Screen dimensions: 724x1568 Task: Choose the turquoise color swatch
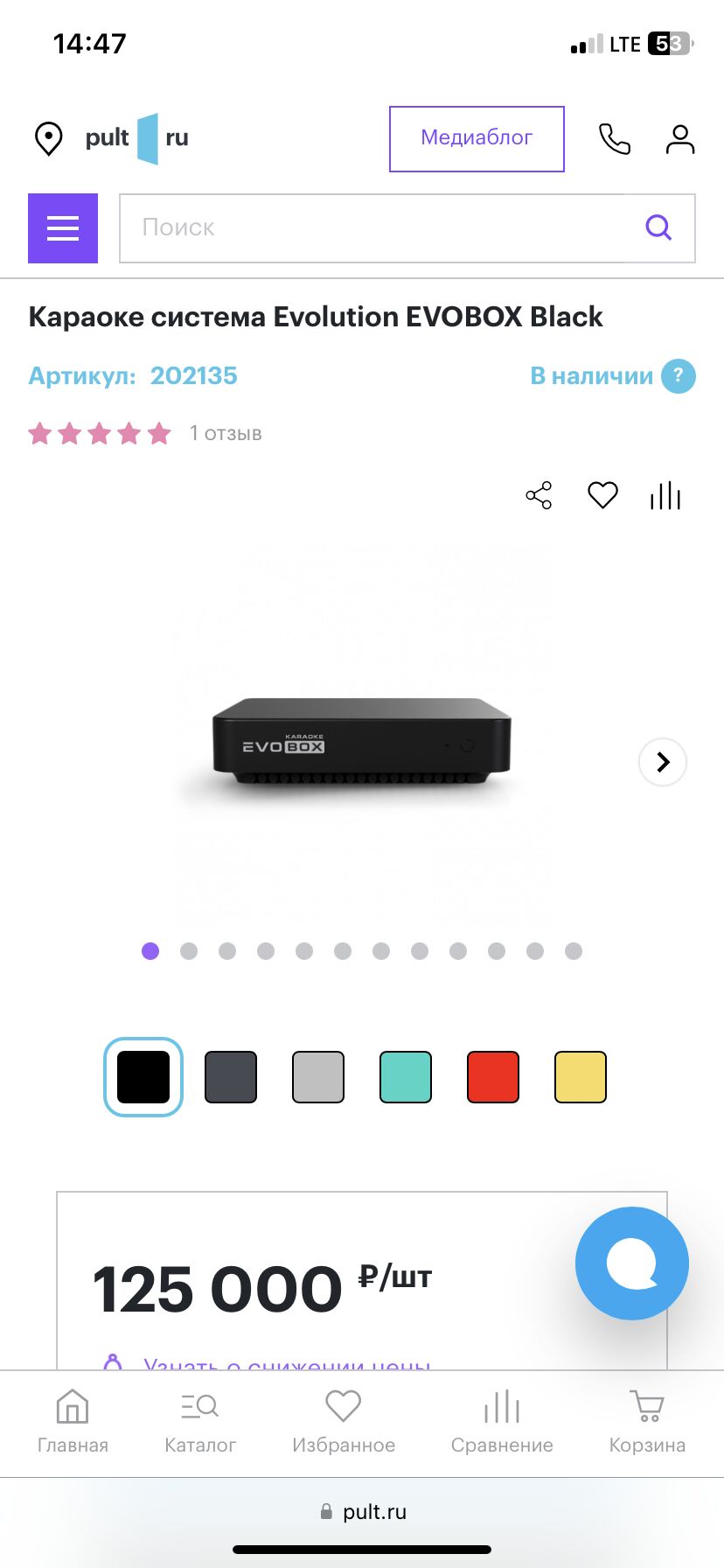pyautogui.click(x=406, y=1077)
